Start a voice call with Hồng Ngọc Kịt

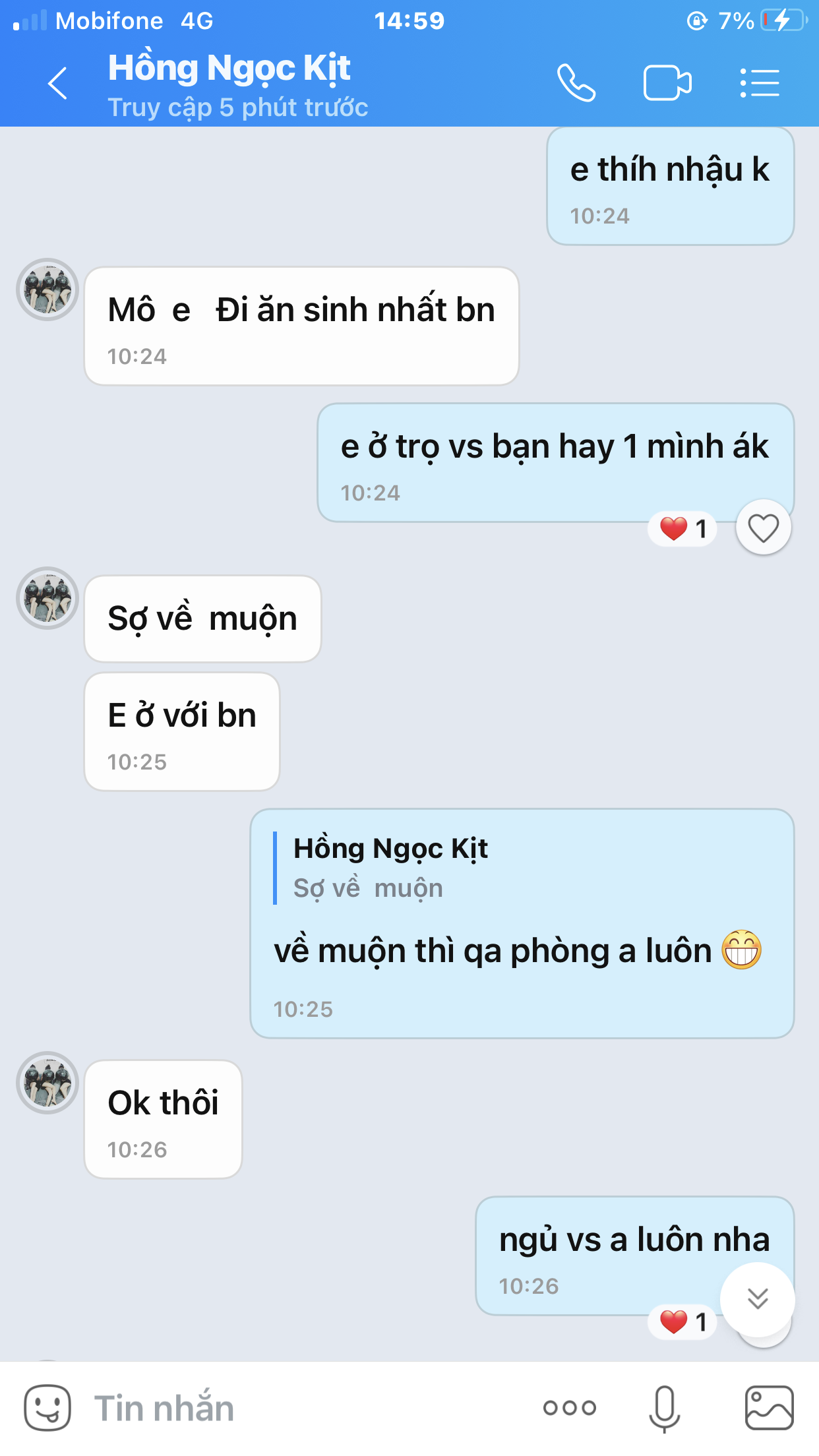pyautogui.click(x=576, y=84)
